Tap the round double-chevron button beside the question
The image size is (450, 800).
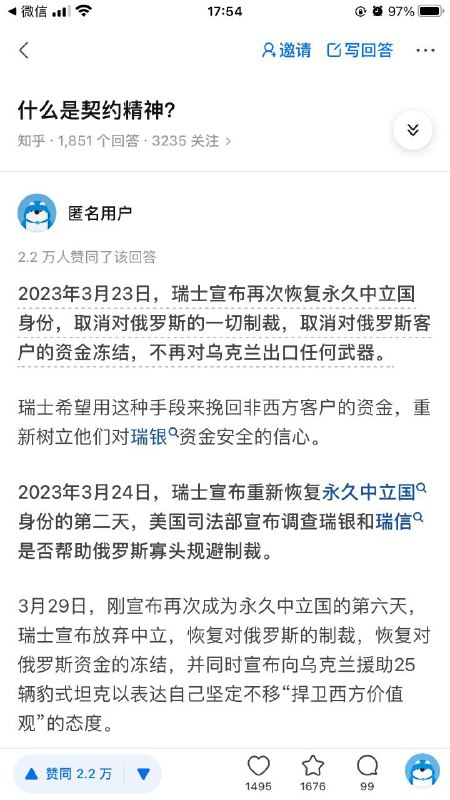point(413,130)
